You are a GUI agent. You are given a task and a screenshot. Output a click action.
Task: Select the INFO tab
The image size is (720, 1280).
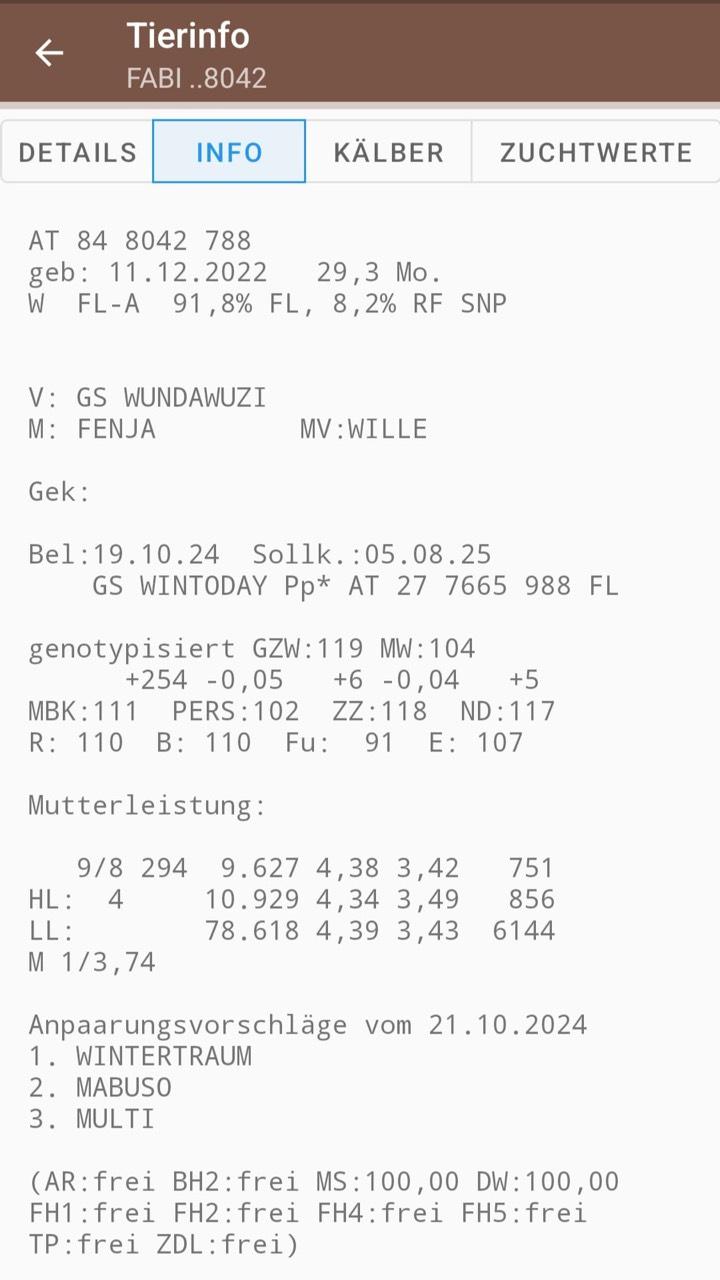229,152
